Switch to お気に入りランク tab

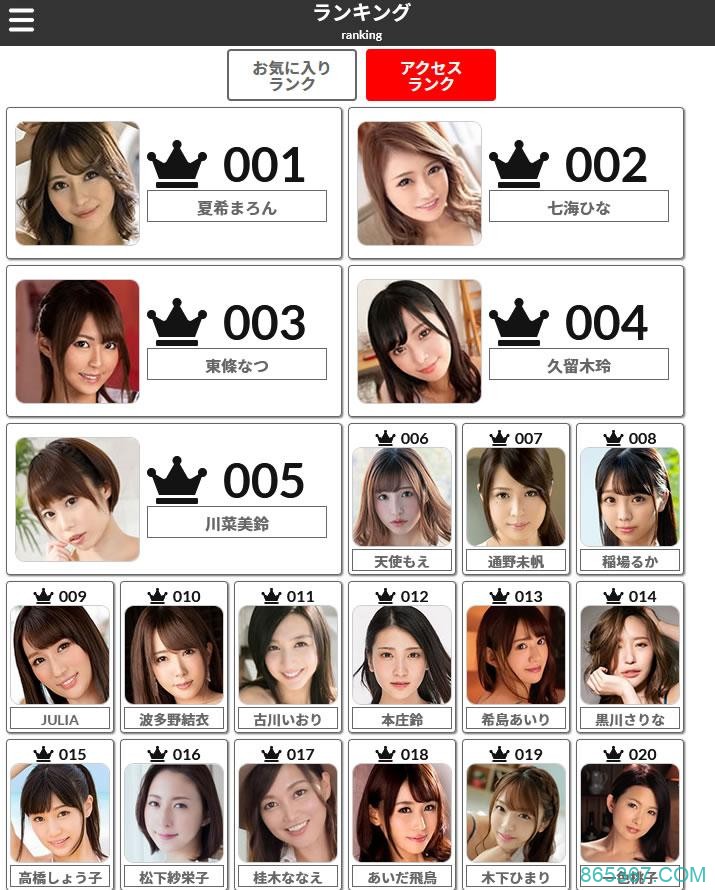(x=291, y=76)
